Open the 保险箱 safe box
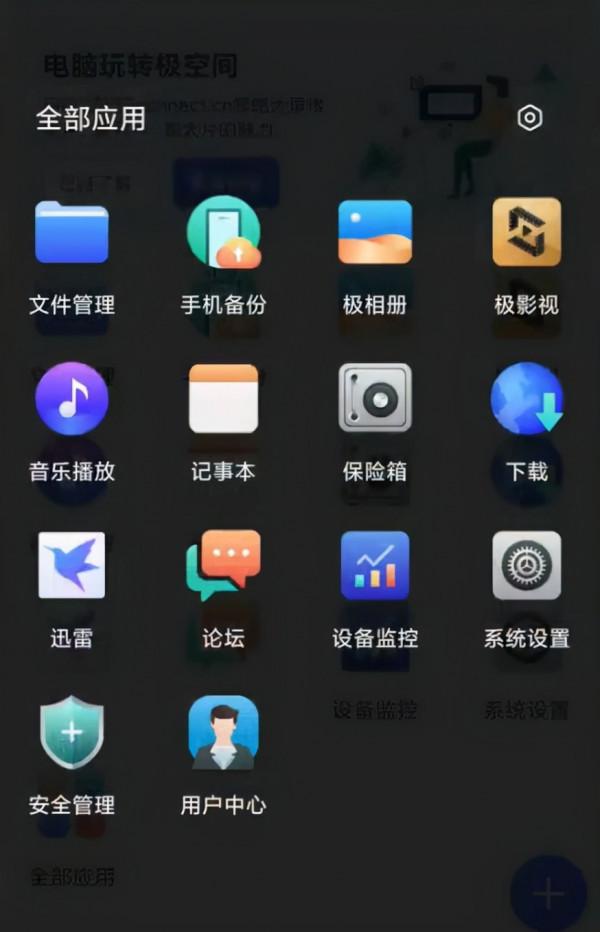The width and height of the screenshot is (600, 932). (x=375, y=398)
